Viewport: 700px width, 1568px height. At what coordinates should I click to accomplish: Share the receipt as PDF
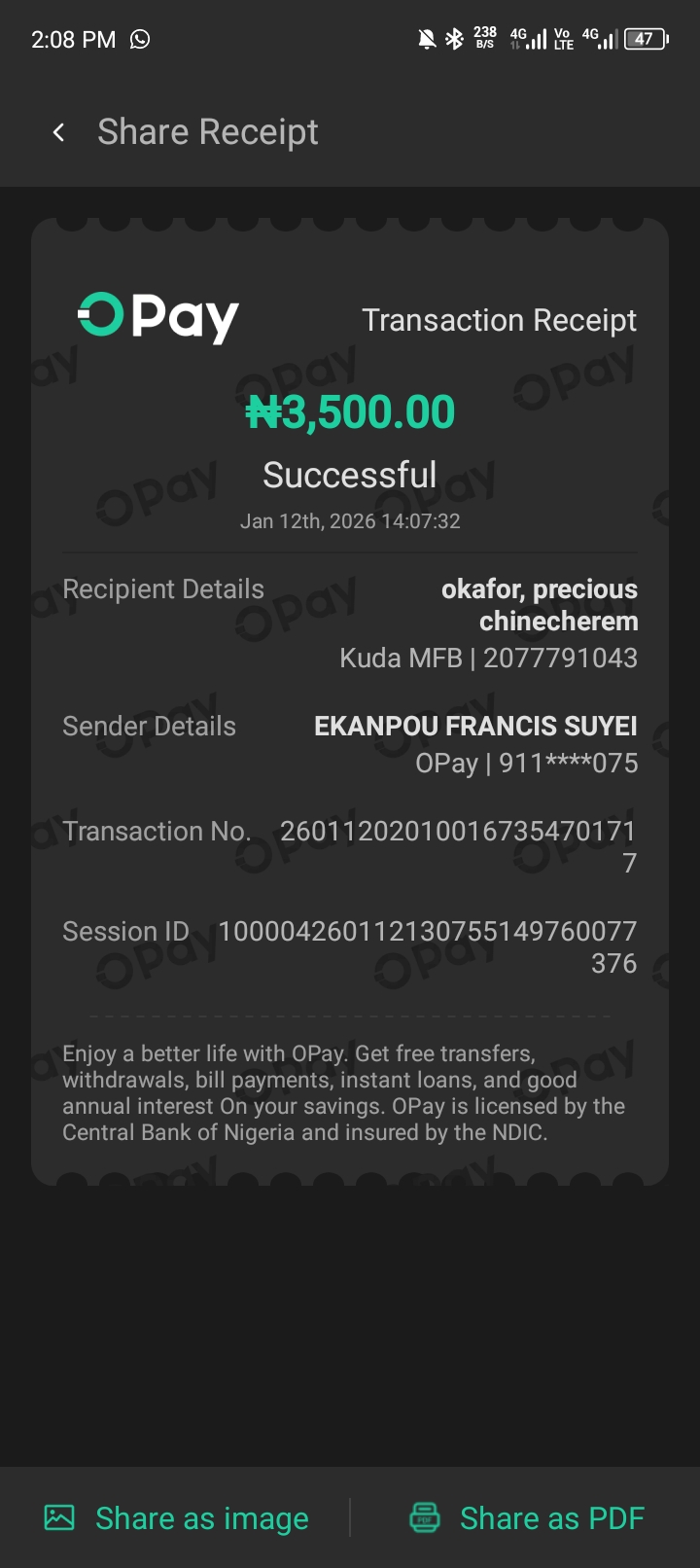(527, 1518)
